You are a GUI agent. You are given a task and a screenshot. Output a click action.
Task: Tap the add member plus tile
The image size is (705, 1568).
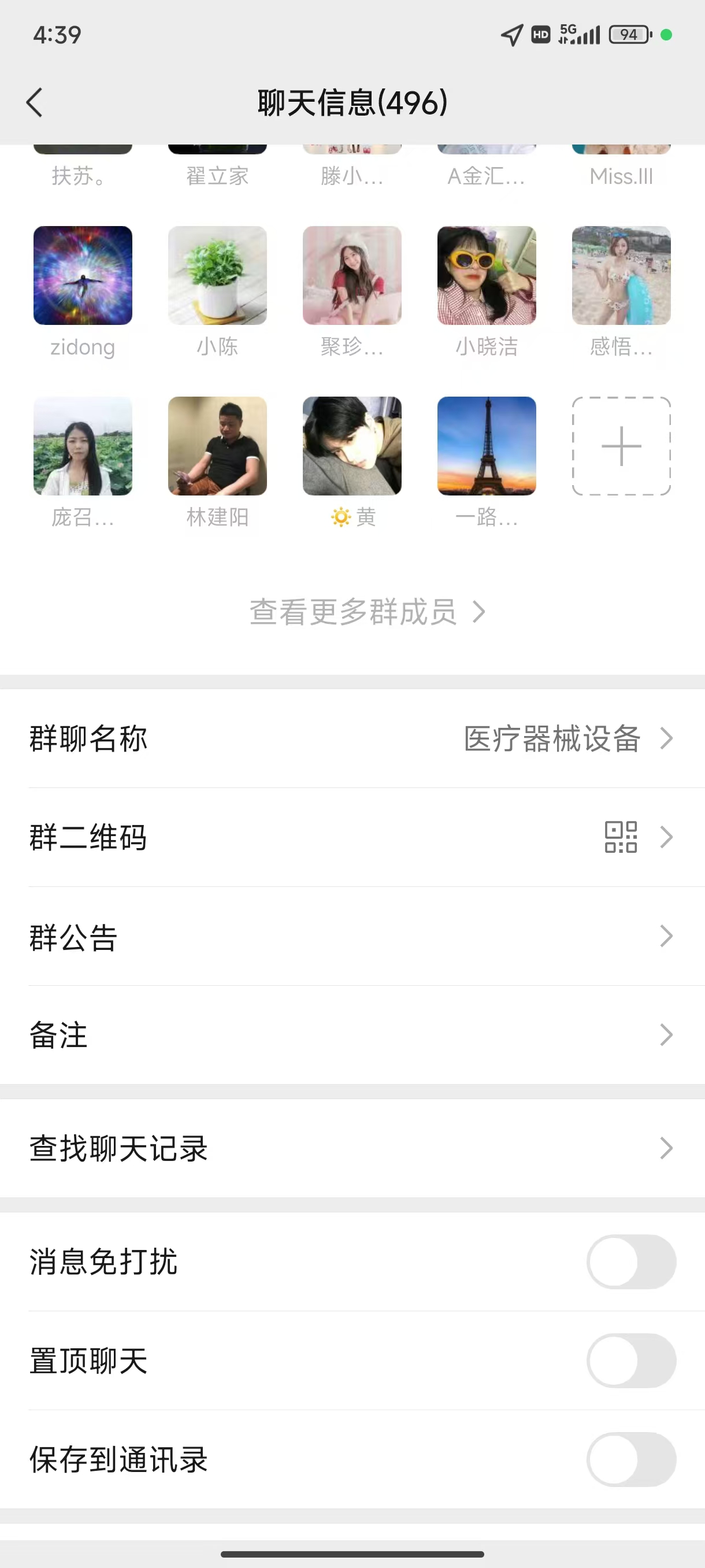(621, 446)
